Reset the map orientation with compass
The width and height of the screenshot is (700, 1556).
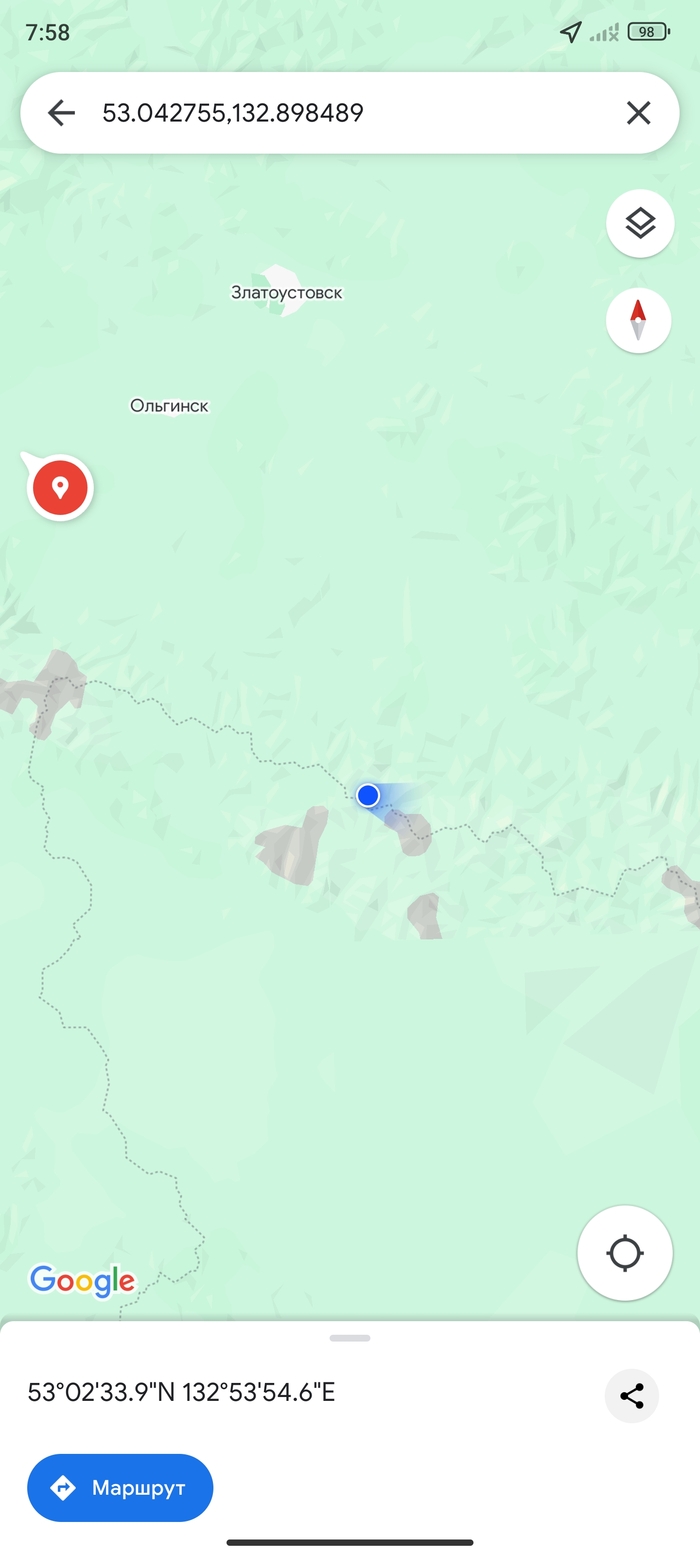point(638,321)
